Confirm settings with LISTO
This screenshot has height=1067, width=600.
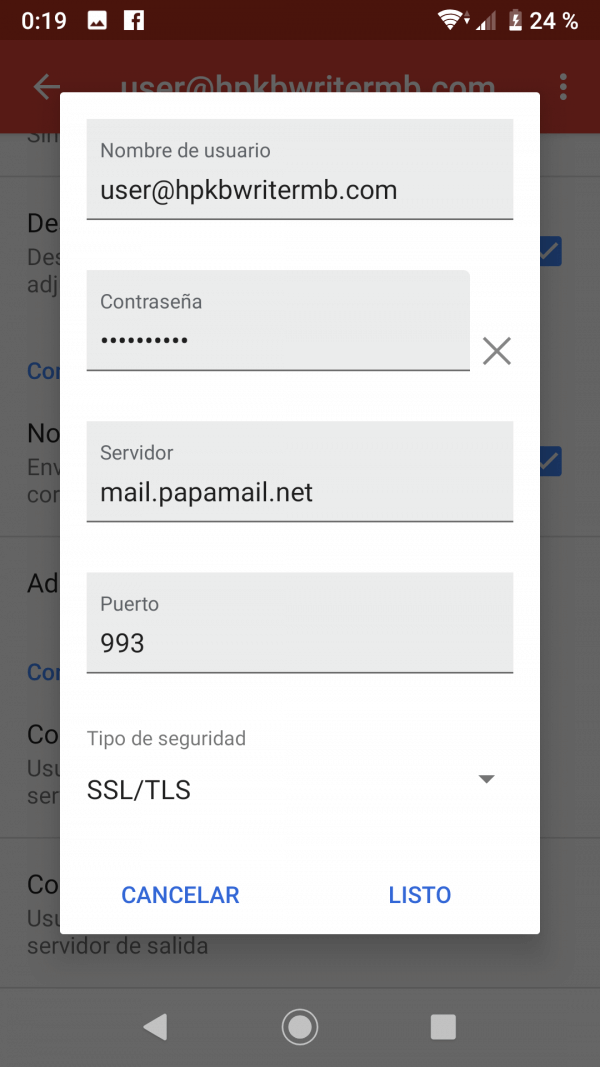pyautogui.click(x=420, y=895)
